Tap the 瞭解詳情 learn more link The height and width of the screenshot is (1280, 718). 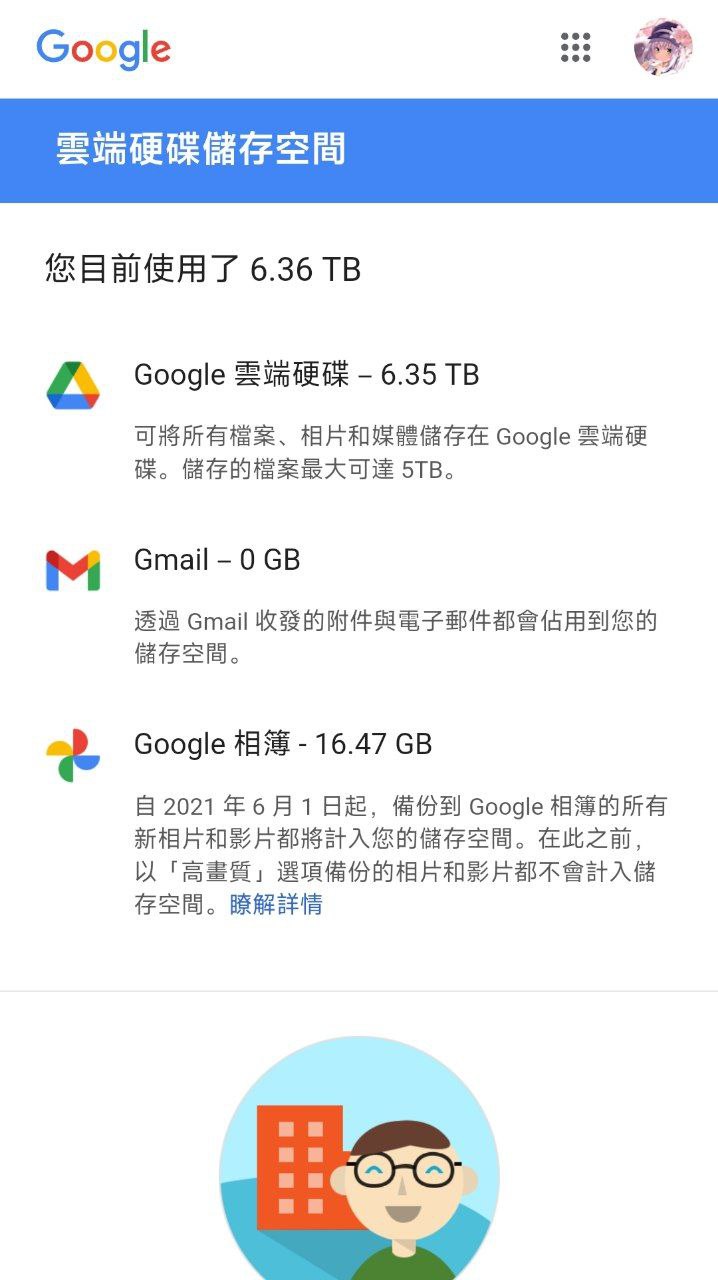pyautogui.click(x=276, y=905)
